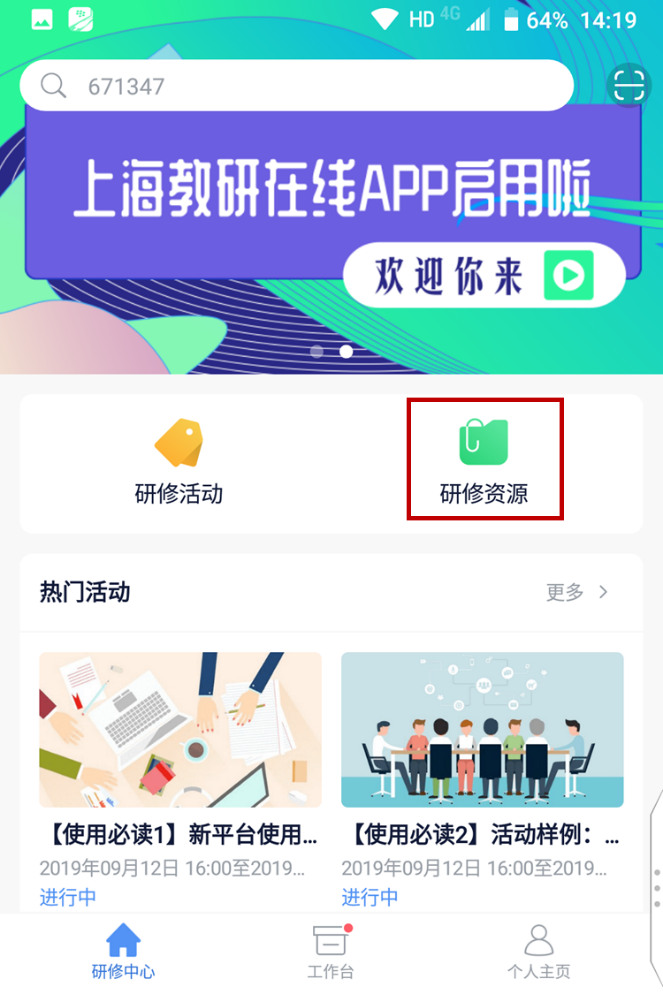Open 研修活动 section
The height and width of the screenshot is (994, 663).
point(178,462)
